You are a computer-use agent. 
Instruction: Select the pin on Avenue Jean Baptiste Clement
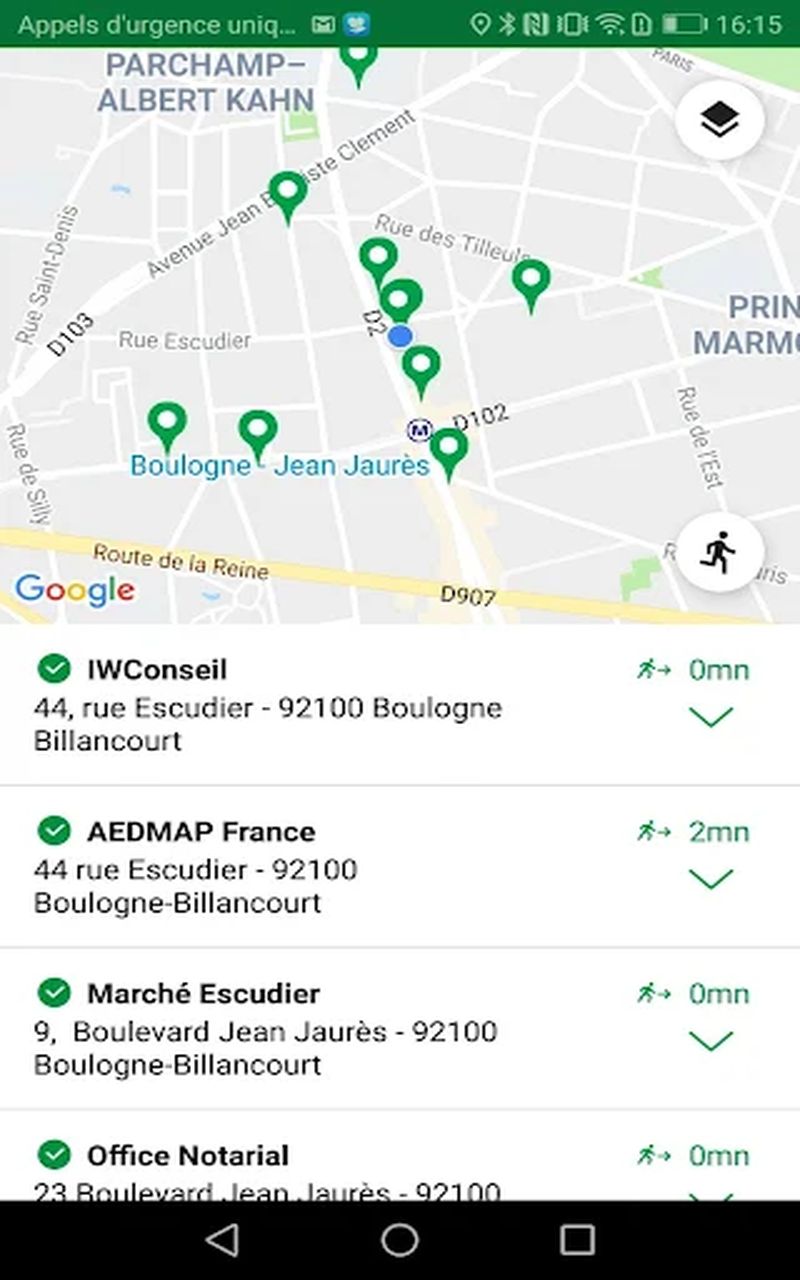point(289,193)
